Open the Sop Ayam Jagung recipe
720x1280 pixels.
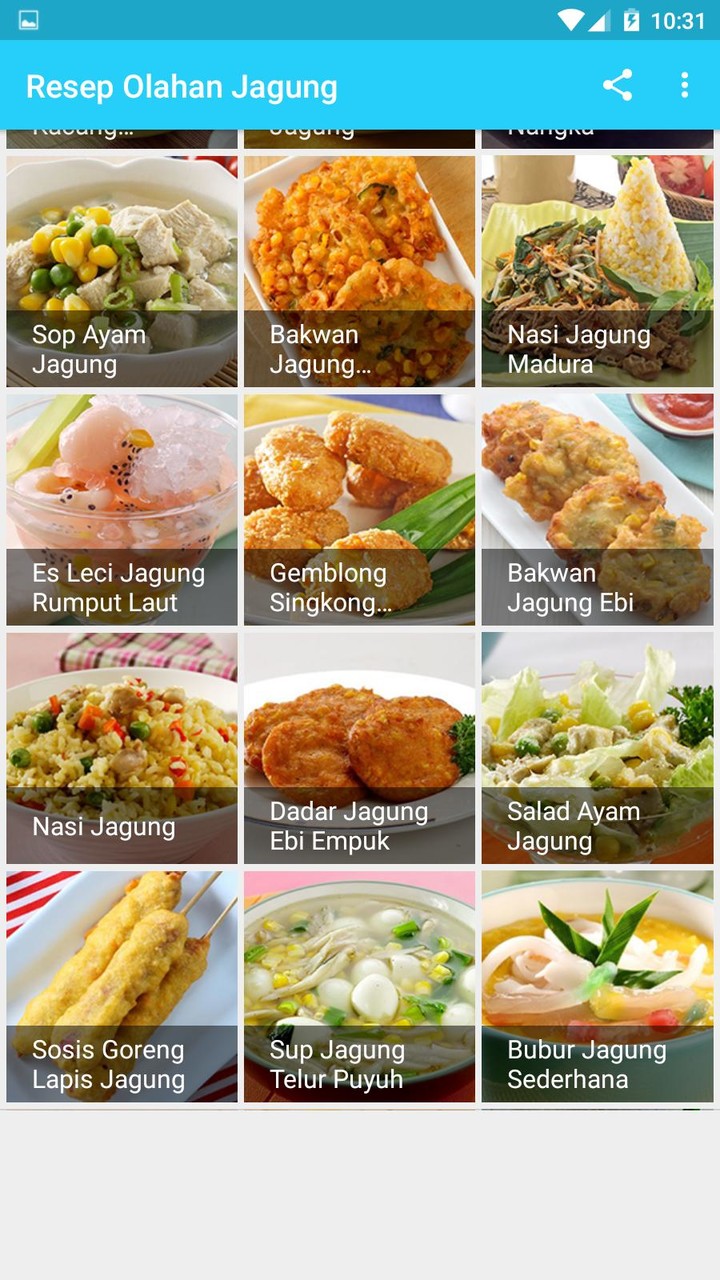[121, 270]
